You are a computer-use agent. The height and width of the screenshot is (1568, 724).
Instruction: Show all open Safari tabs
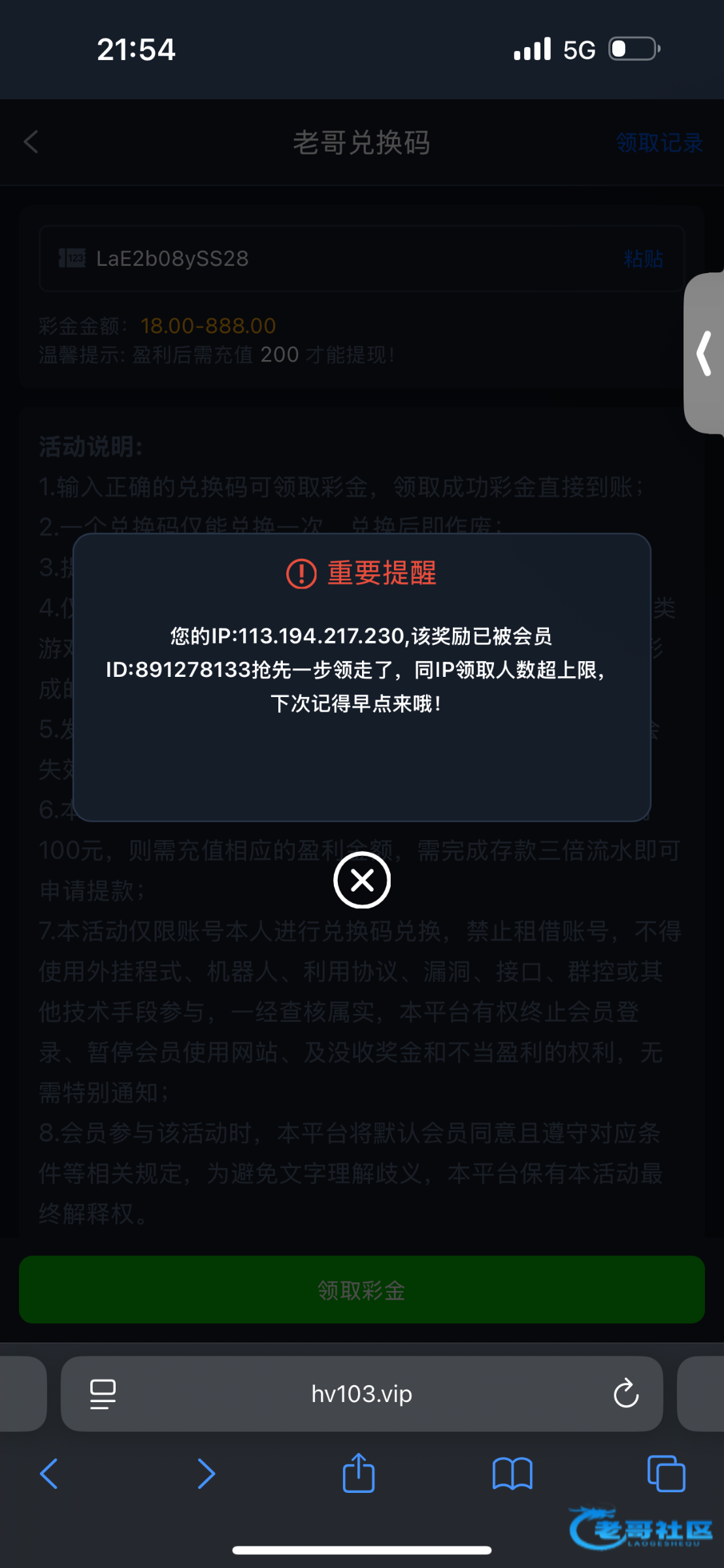pyautogui.click(x=666, y=1474)
